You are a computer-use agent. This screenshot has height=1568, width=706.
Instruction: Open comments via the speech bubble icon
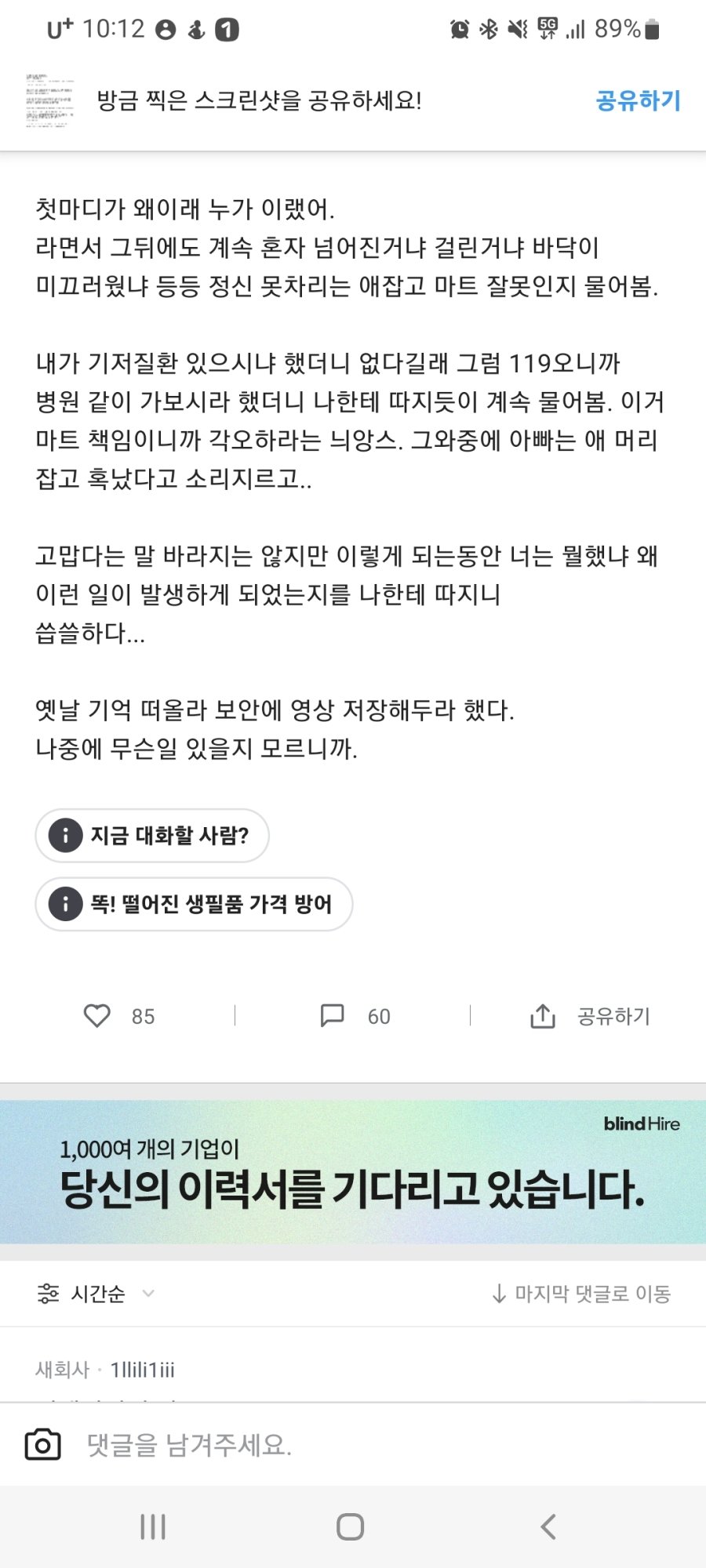point(333,1016)
